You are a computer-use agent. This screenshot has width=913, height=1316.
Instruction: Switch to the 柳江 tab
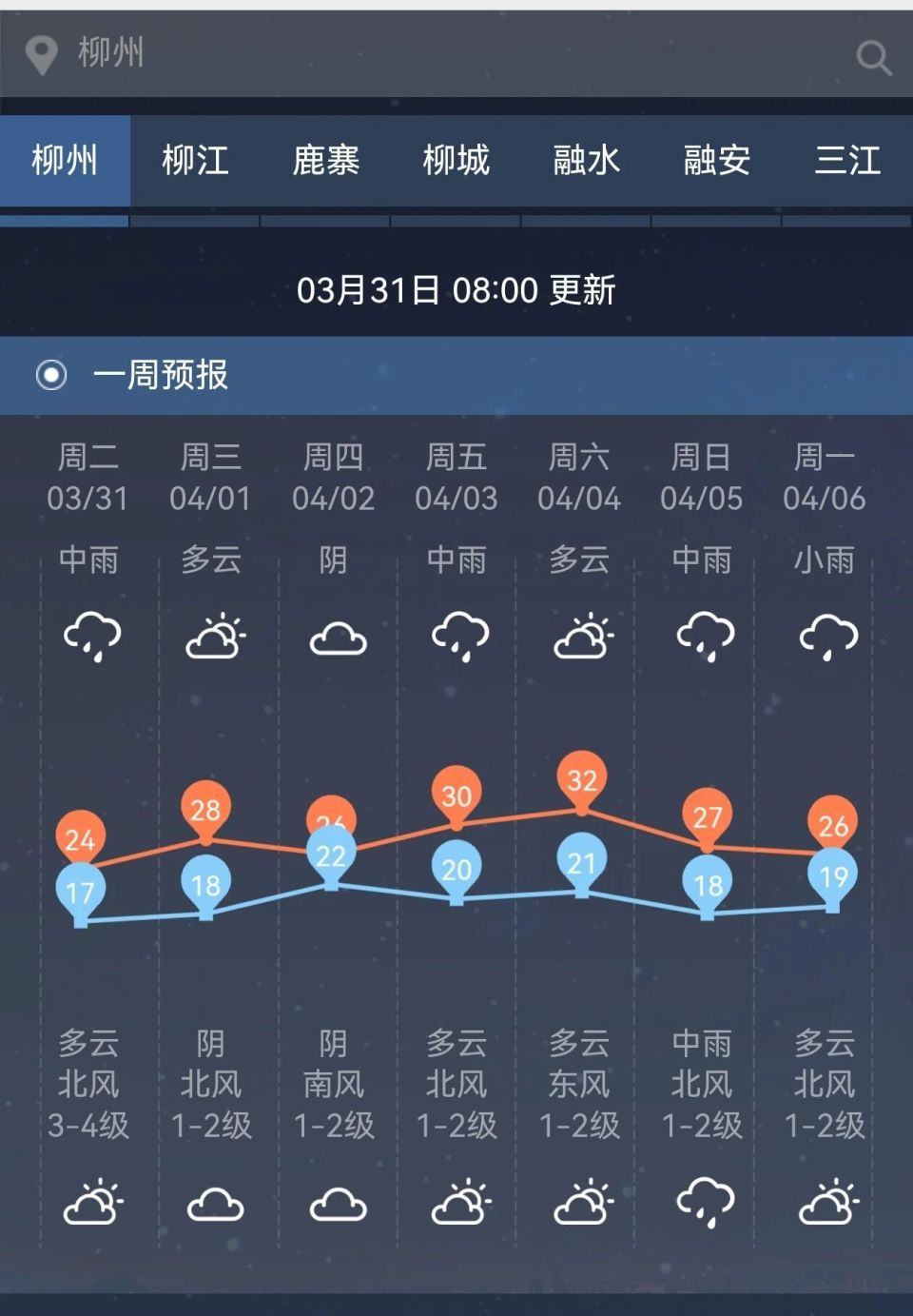tap(196, 162)
